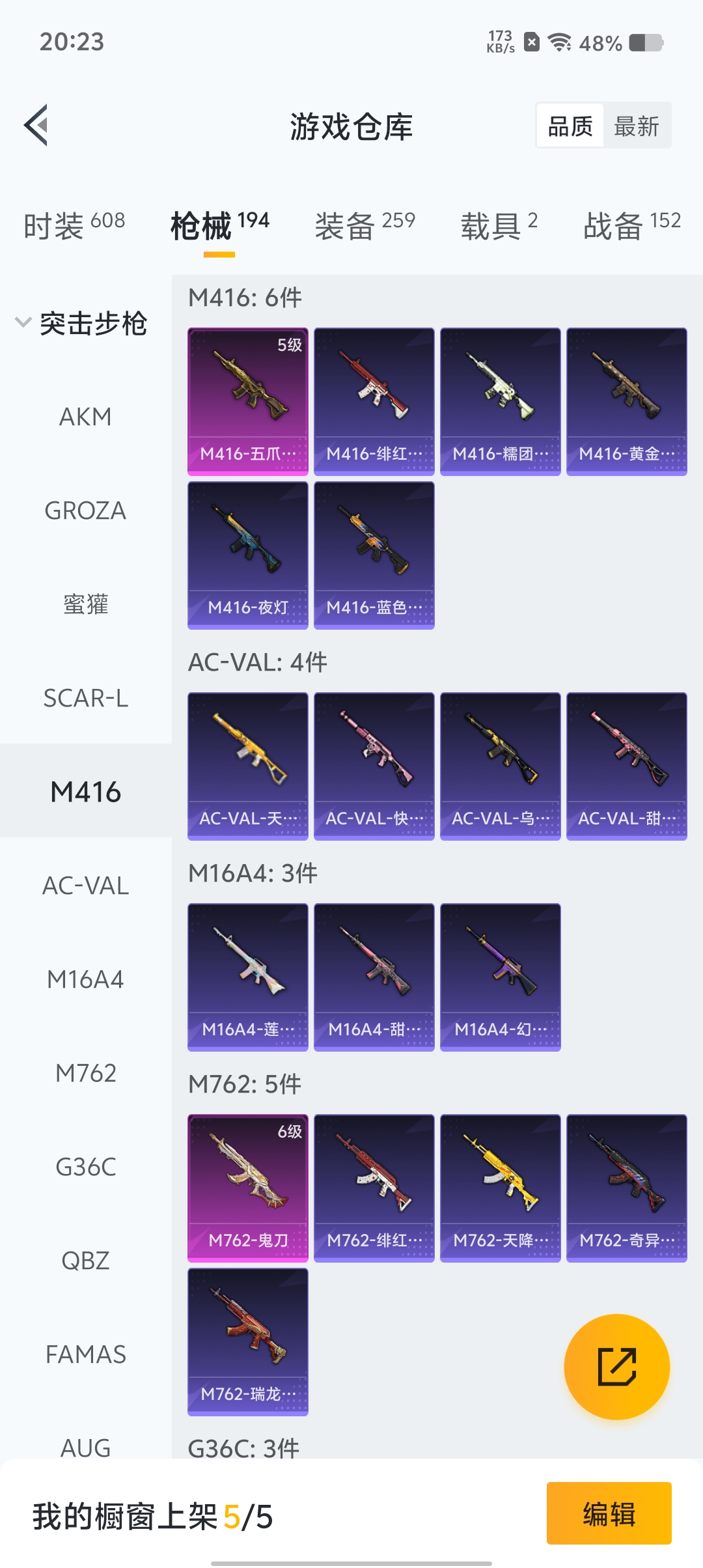Open the AC-VAL-天 skin tile
This screenshot has width=703, height=1568.
pos(247,766)
